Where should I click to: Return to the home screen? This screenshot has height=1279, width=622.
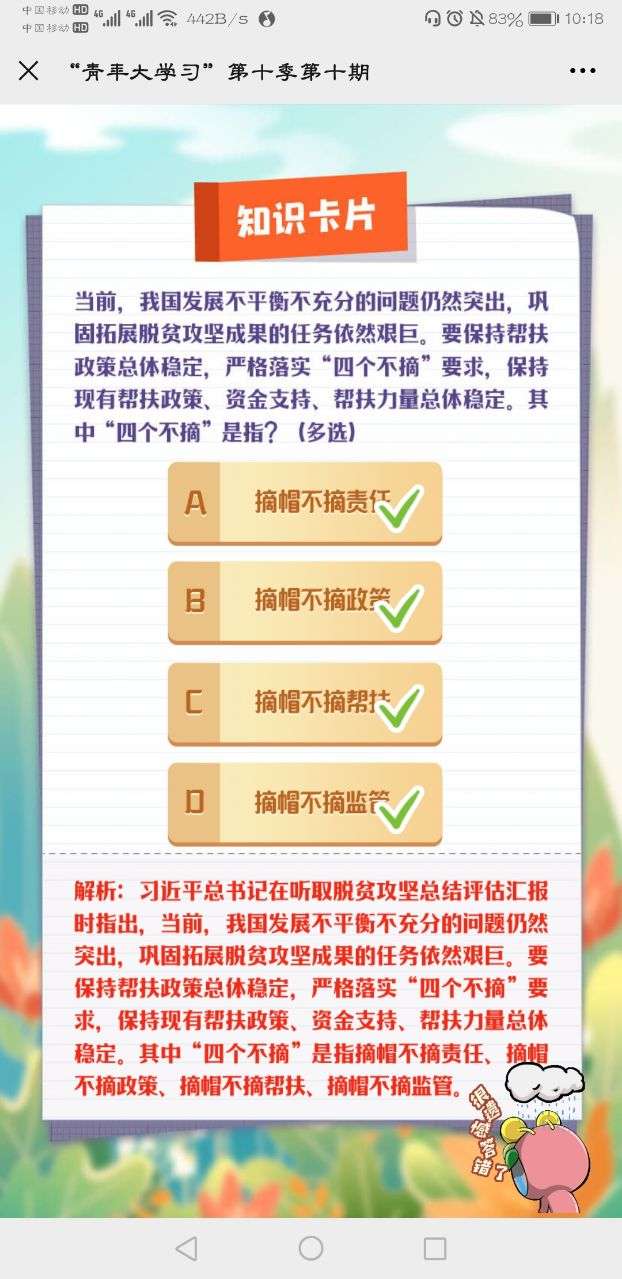[x=311, y=1247]
